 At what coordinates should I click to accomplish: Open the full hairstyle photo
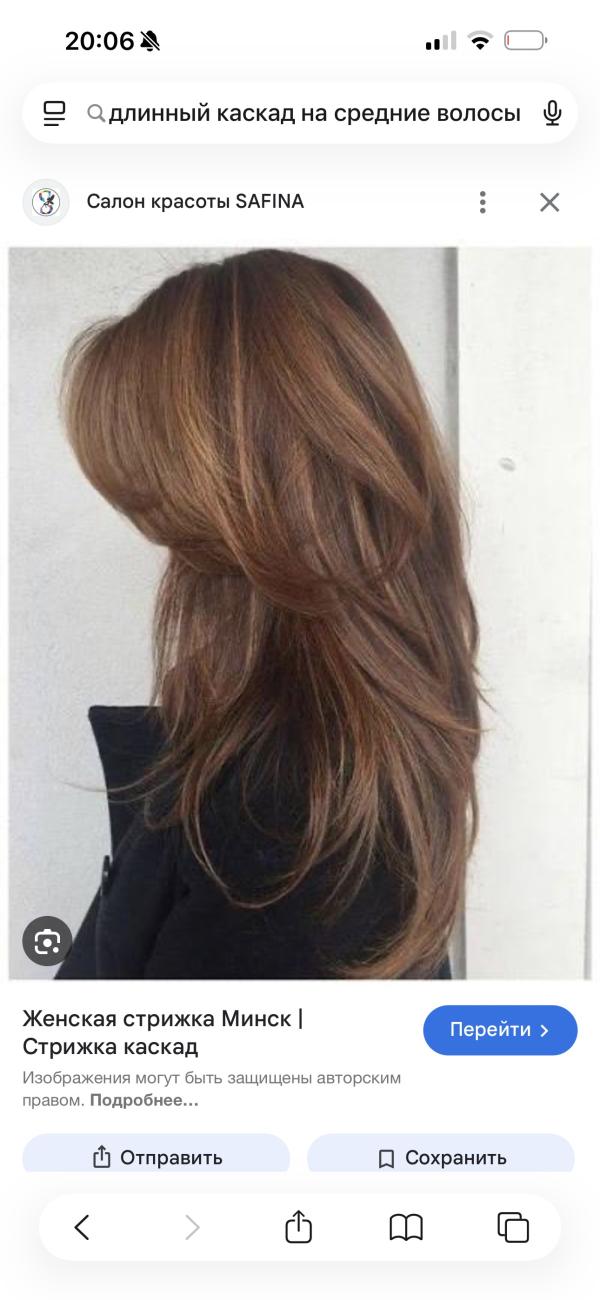tap(300, 613)
